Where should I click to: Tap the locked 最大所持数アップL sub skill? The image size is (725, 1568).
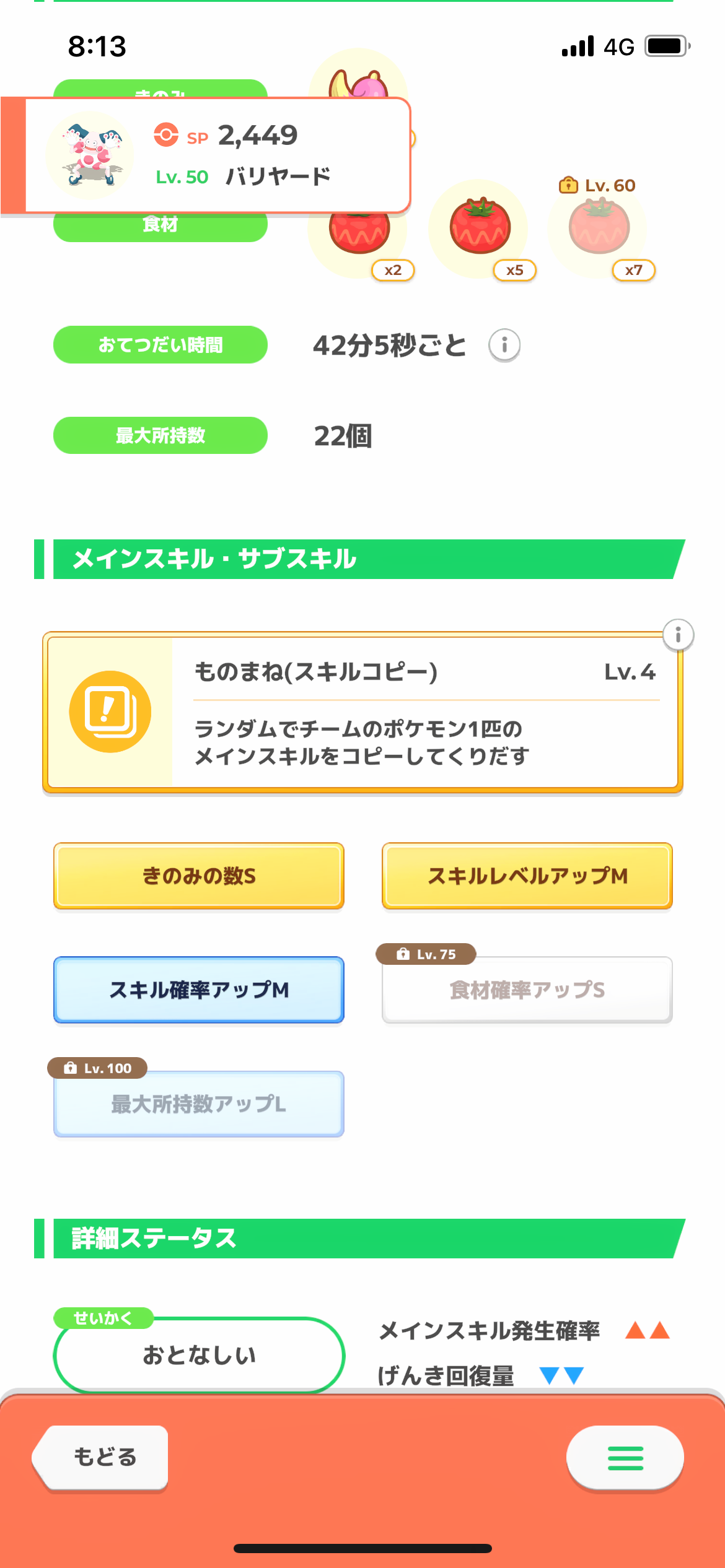point(199,1104)
